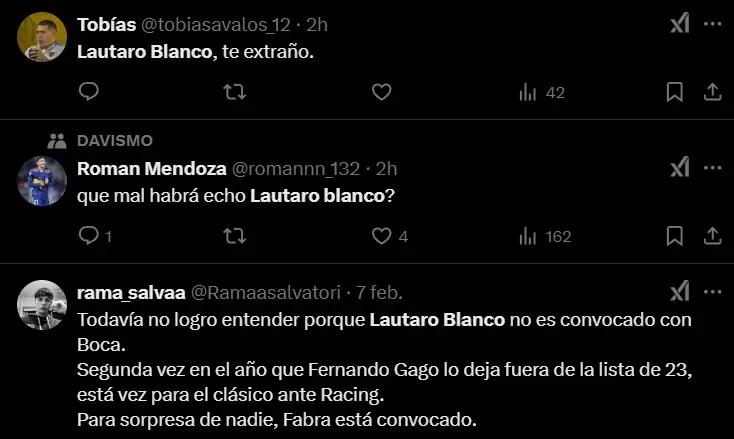Open overflow menu on Tobías's tweet
734x439 pixels.
[712, 24]
